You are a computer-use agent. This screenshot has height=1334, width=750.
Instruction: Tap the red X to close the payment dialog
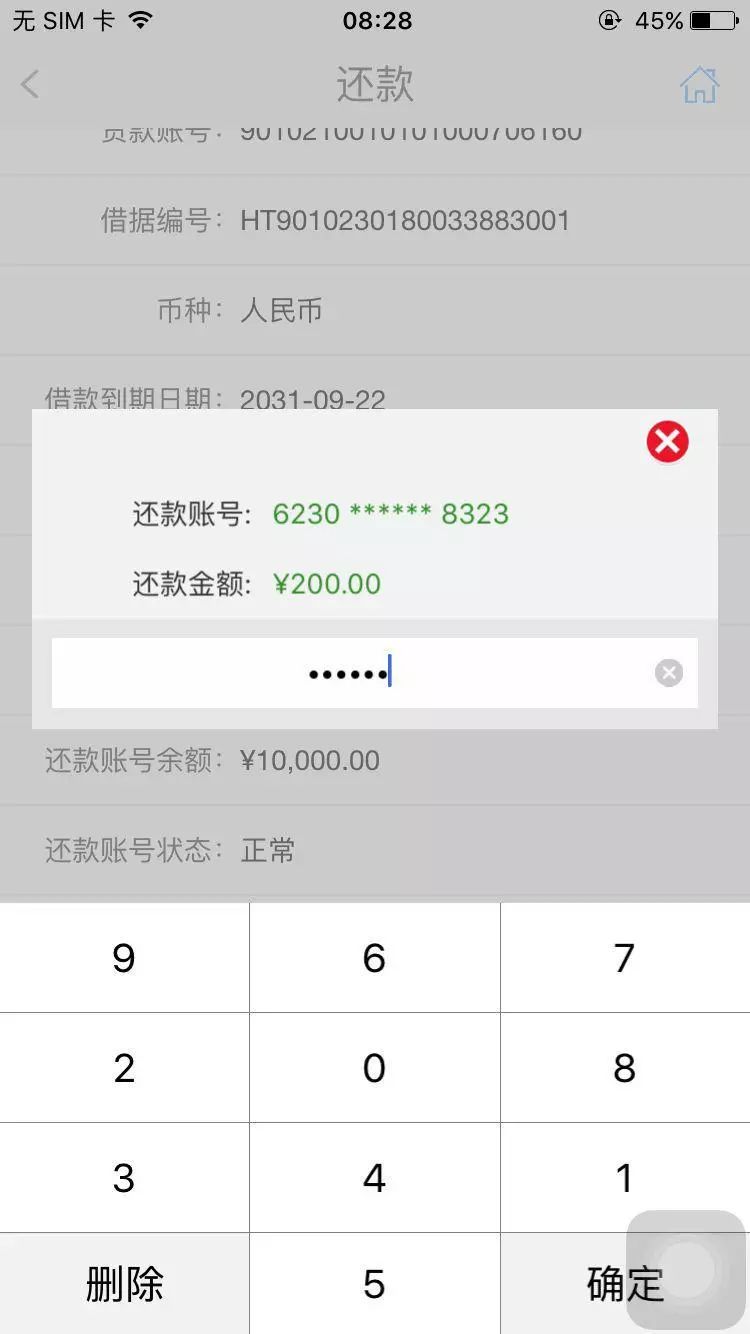667,441
